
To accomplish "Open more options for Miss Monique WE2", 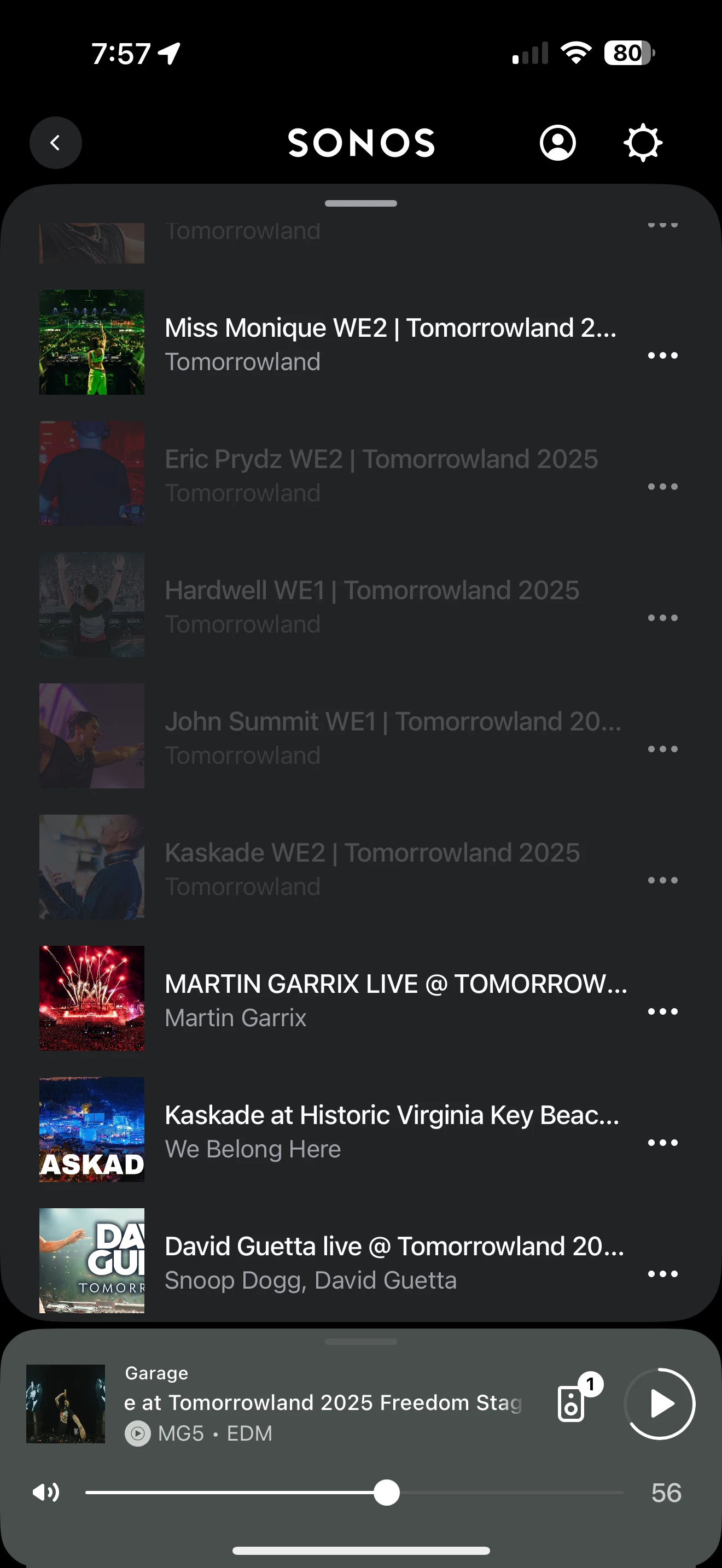I will click(x=662, y=355).
